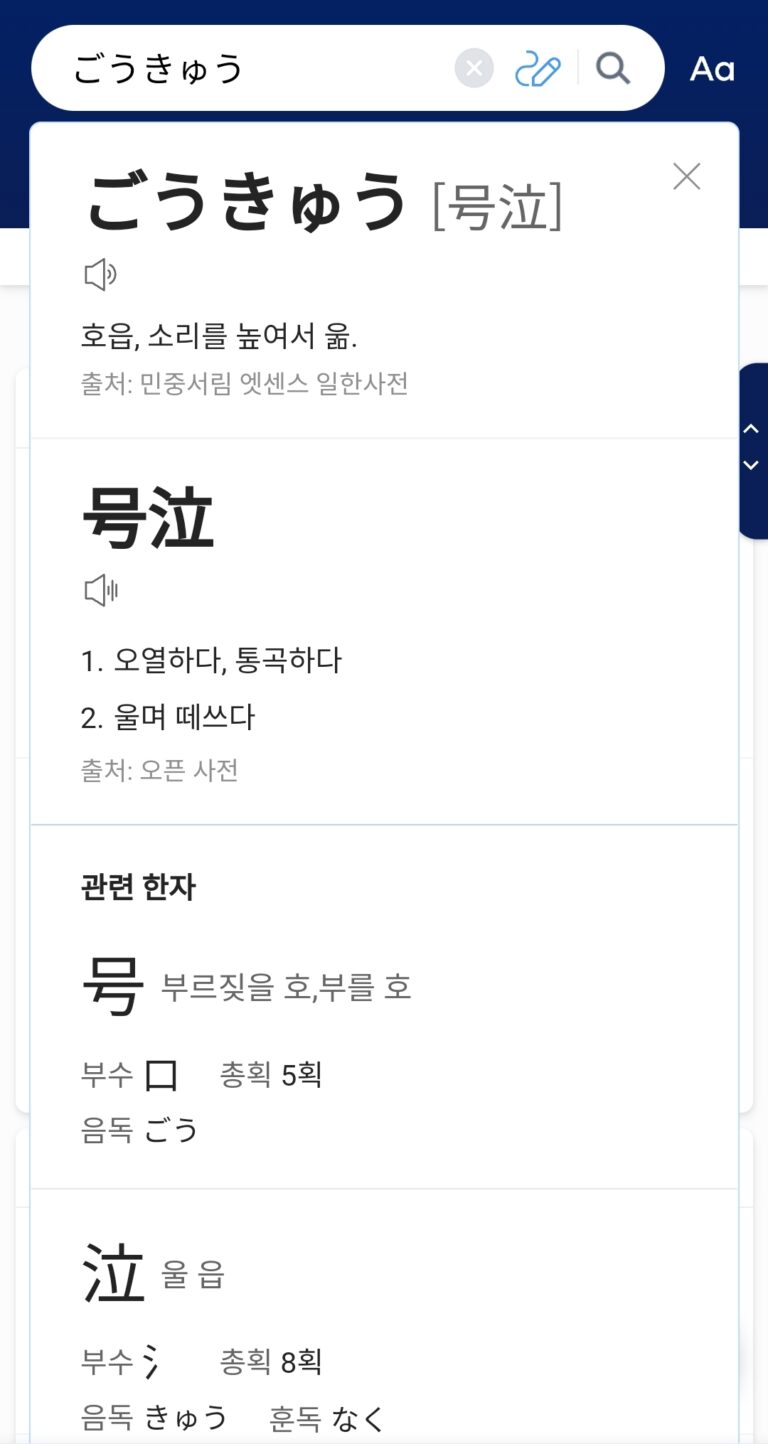Open the 号泣 open dictionary entry
Screen dimensions: 768x1444
[148, 520]
